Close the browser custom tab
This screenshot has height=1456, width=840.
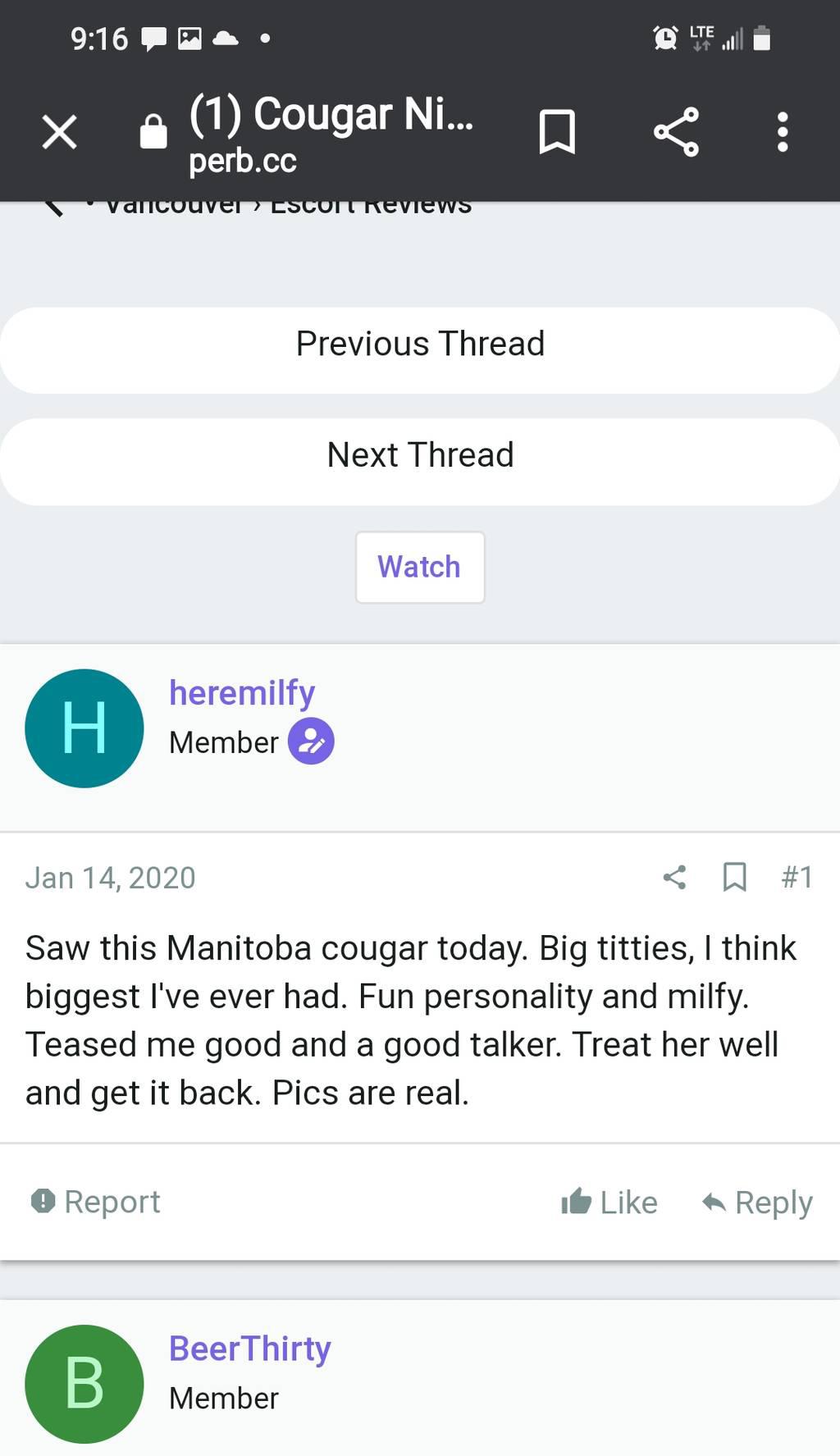click(59, 132)
